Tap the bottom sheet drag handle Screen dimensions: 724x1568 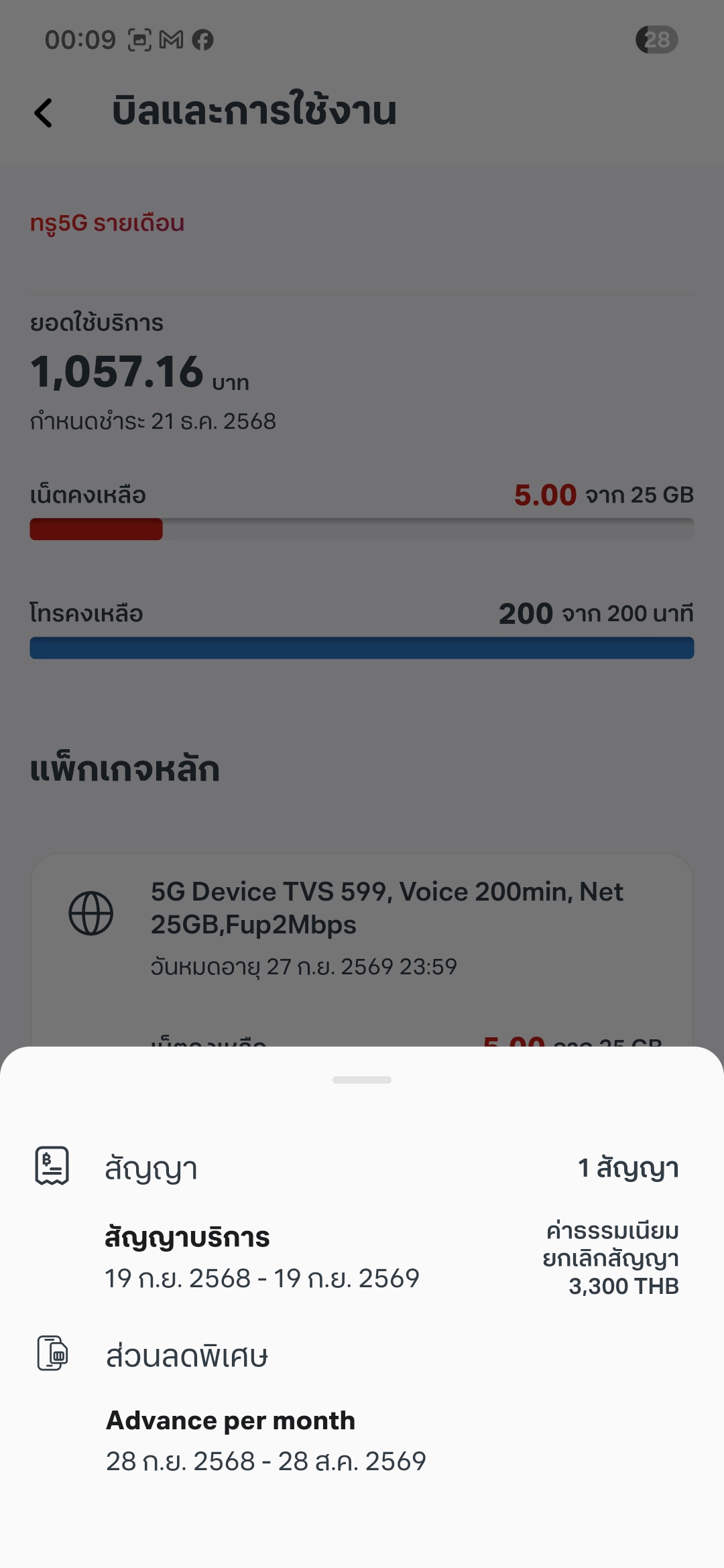(x=362, y=1080)
